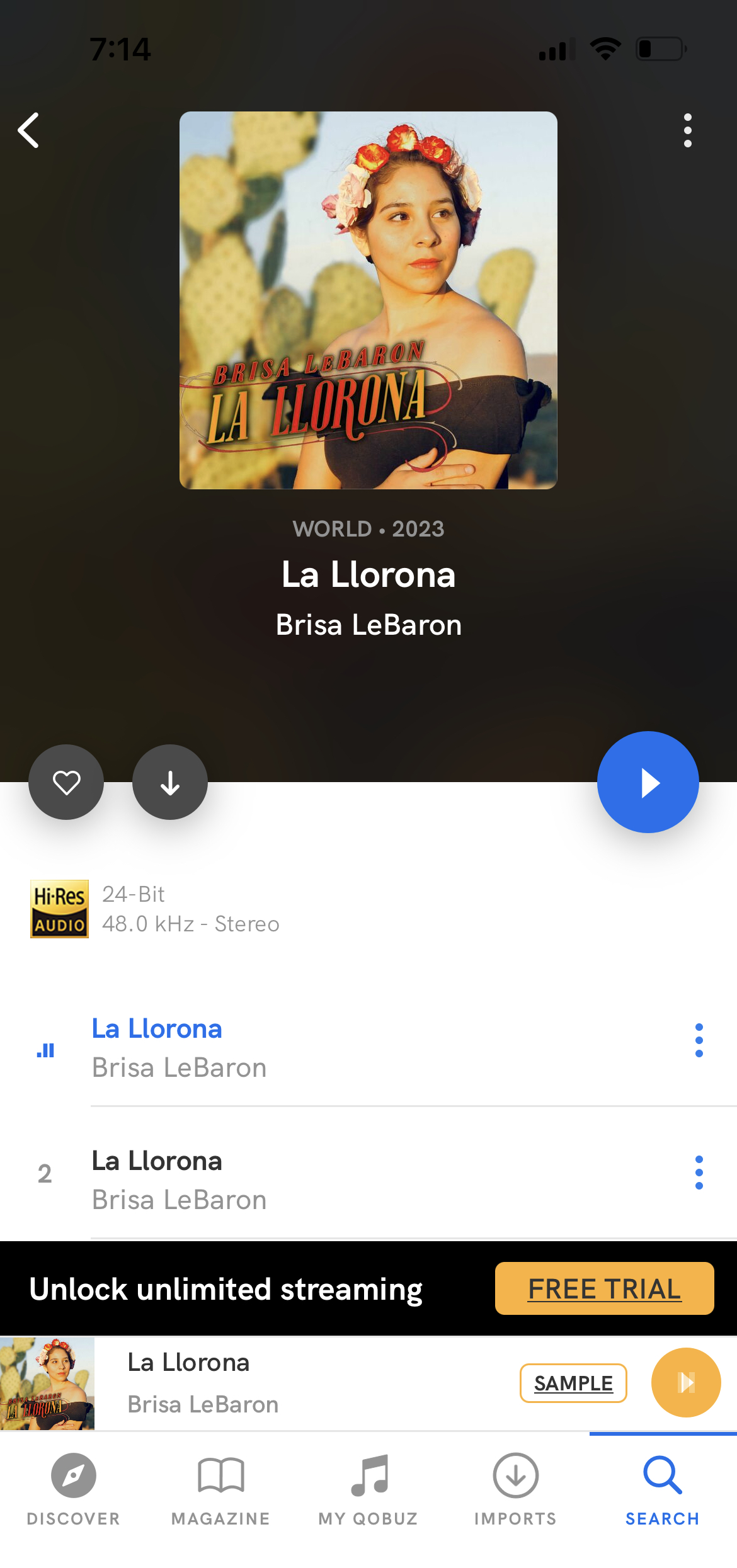Start the FREE TRIAL
Viewport: 737px width, 1568px height.
[604, 1288]
